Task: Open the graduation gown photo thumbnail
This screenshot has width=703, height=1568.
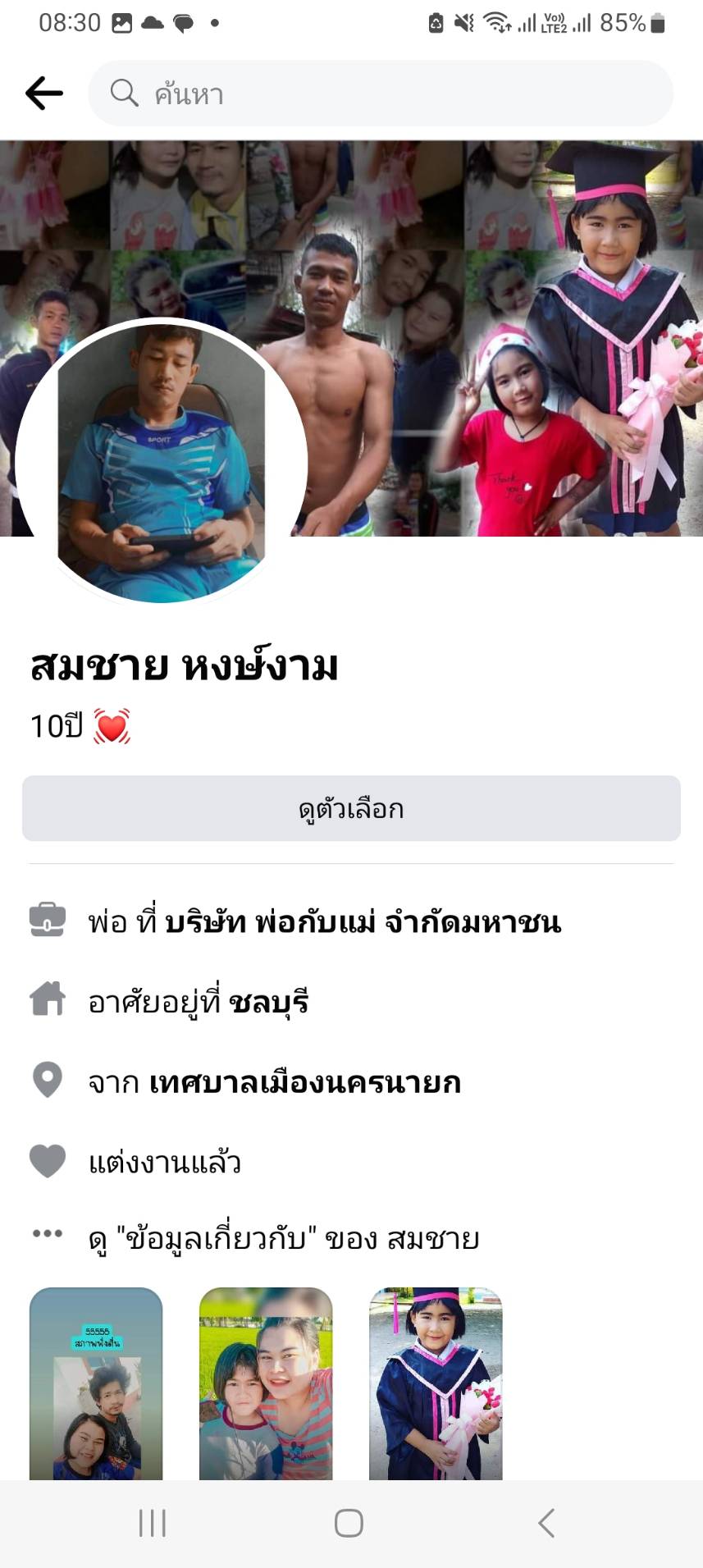Action: tap(436, 1384)
